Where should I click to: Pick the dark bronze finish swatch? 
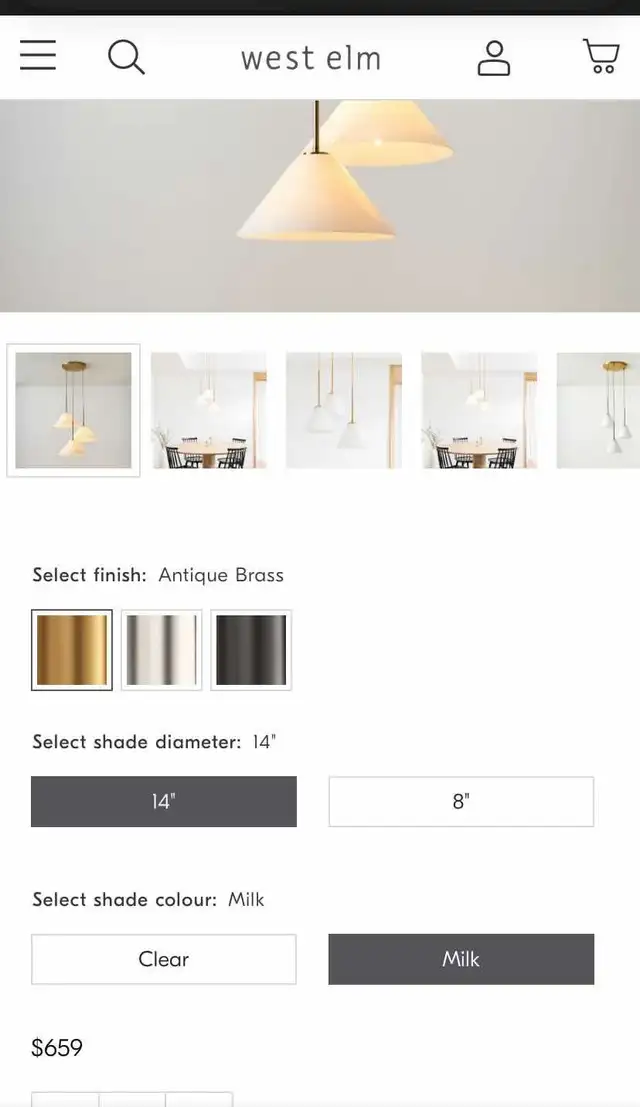(251, 650)
